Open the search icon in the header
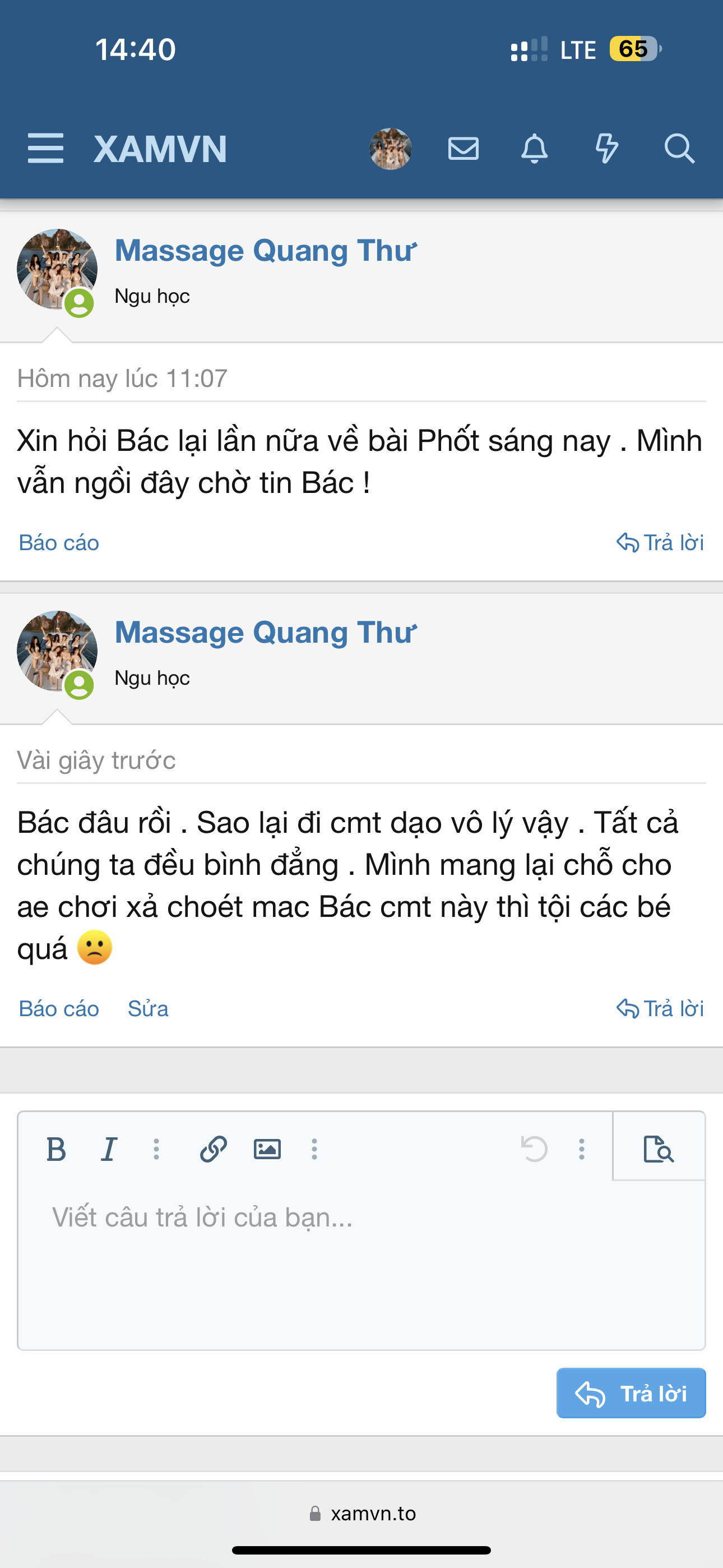This screenshot has width=723, height=1568. (680, 148)
